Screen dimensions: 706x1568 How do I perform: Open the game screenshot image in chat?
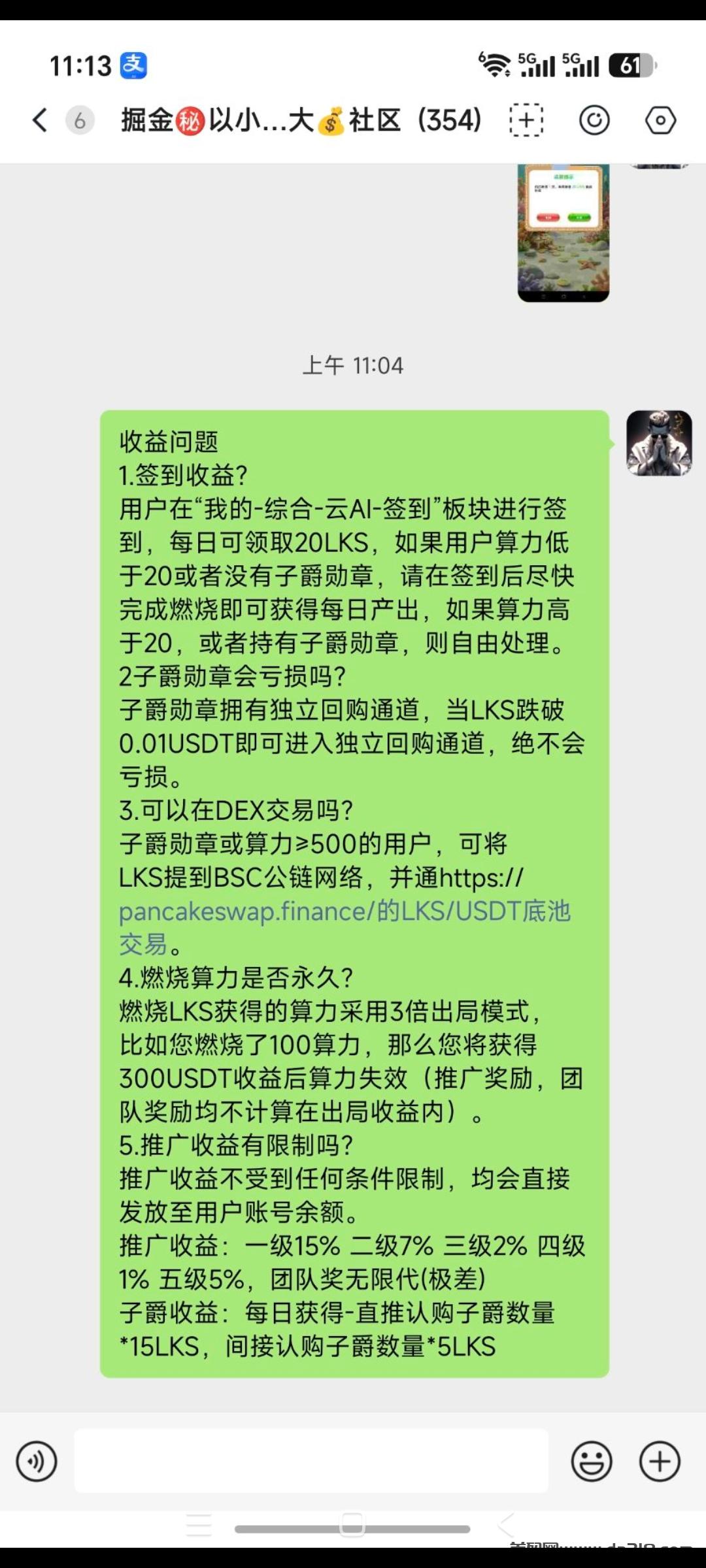tap(563, 233)
